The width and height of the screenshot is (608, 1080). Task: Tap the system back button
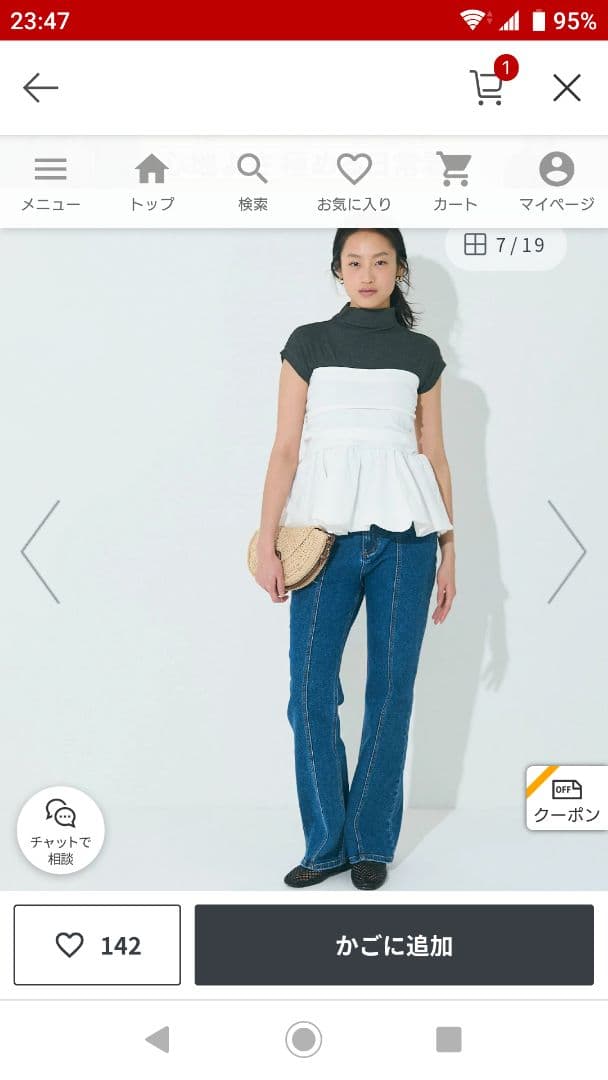[157, 1040]
